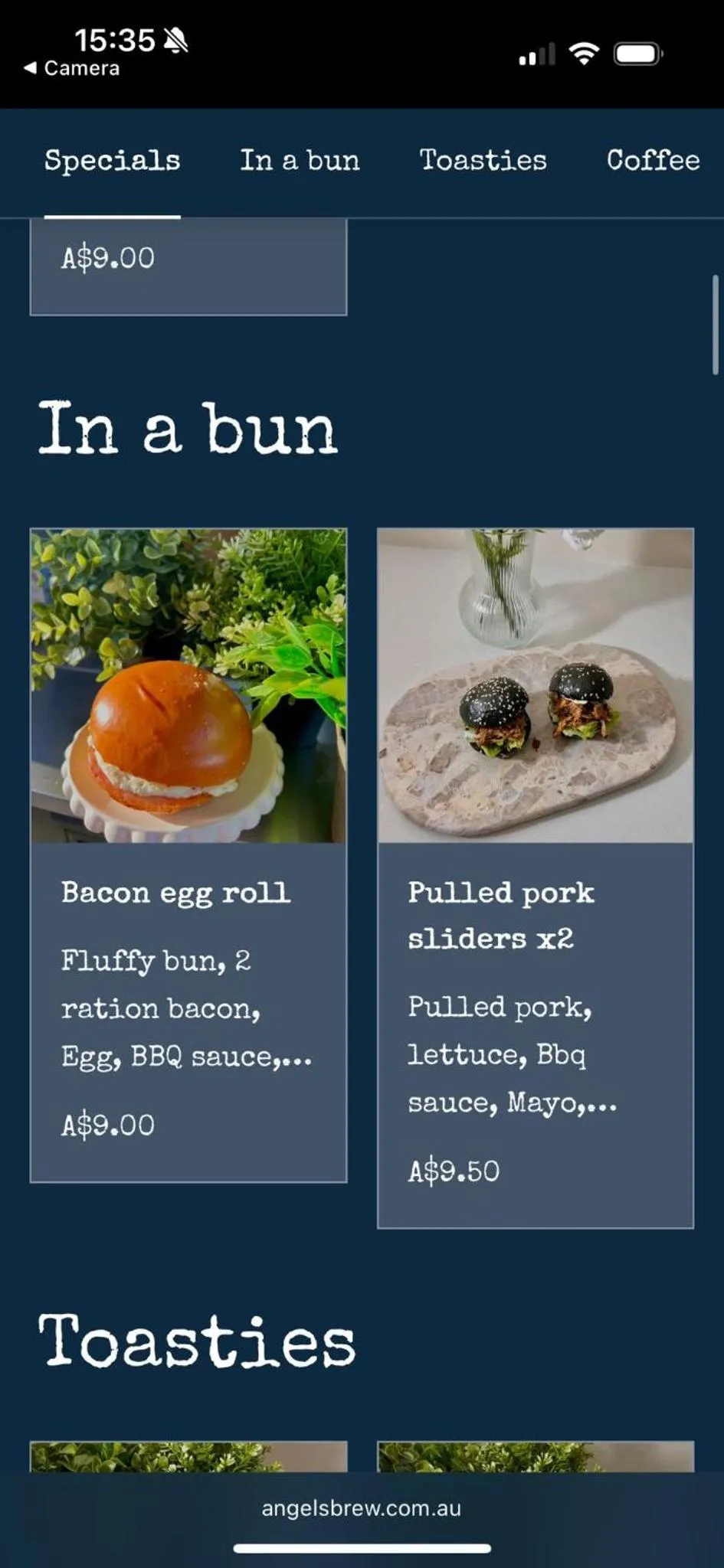Image resolution: width=724 pixels, height=1568 pixels.
Task: Jump to the In a bun tab
Action: point(300,161)
